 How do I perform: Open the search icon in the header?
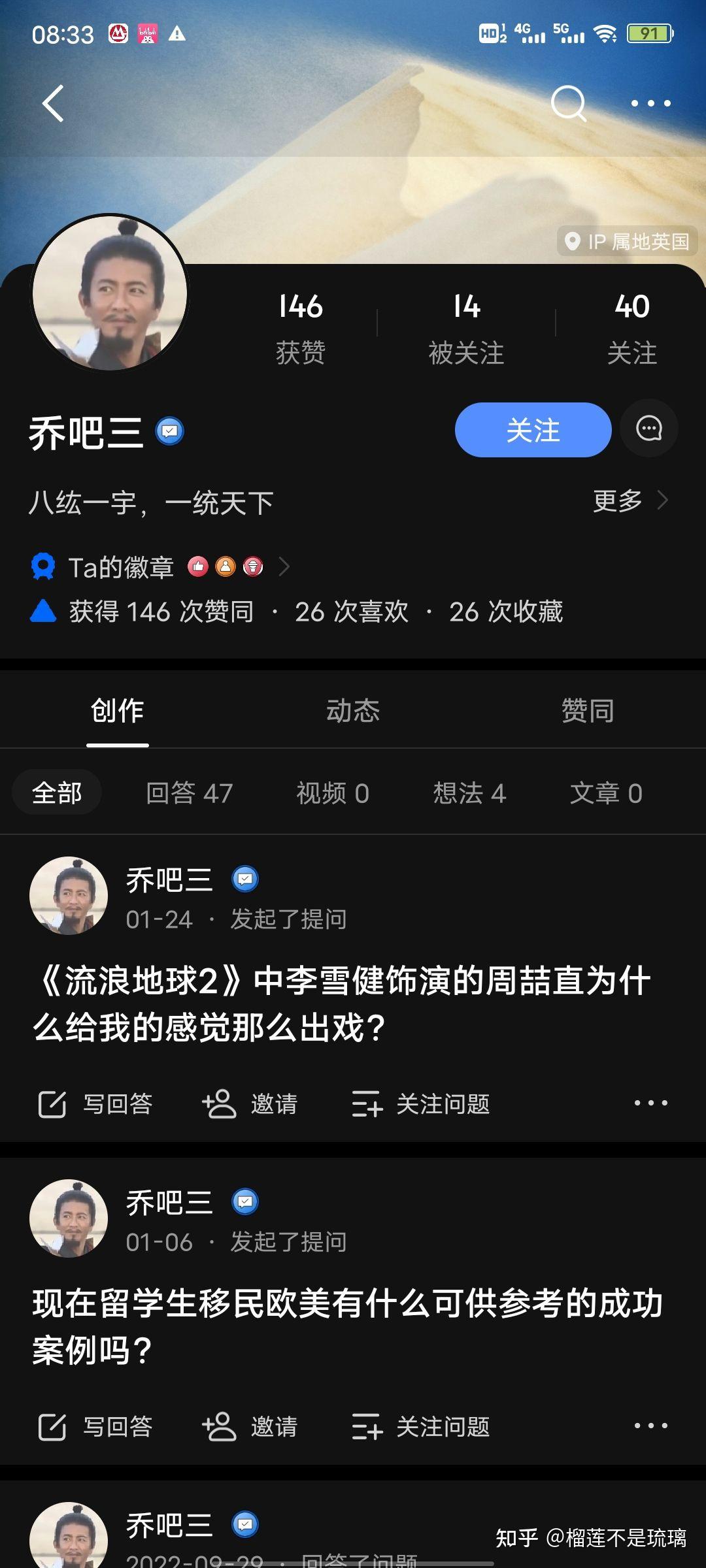569,103
